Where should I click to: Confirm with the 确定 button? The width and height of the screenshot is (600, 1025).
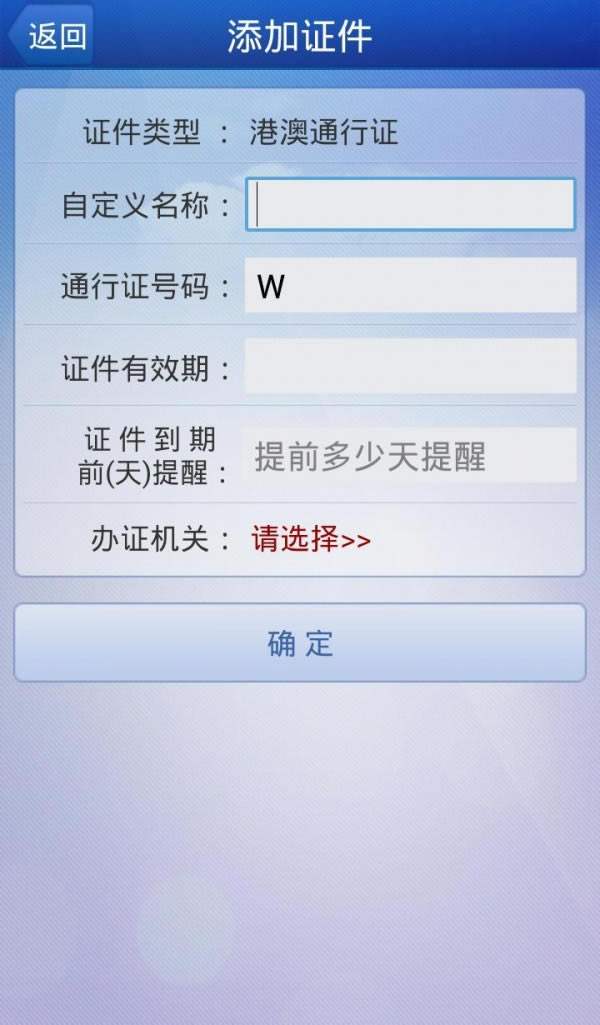tap(300, 643)
